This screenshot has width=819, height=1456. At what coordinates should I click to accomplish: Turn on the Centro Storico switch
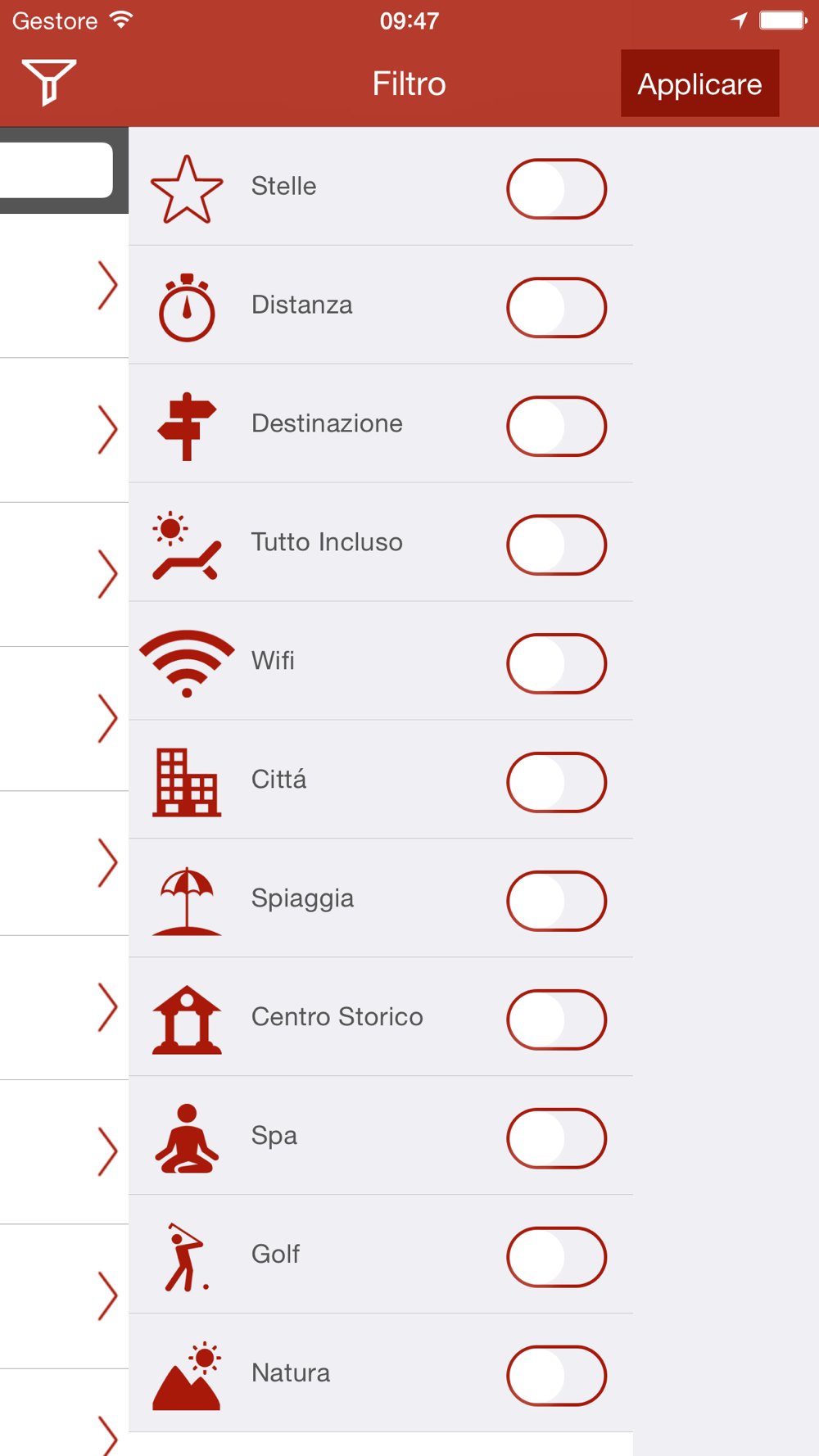point(556,1020)
